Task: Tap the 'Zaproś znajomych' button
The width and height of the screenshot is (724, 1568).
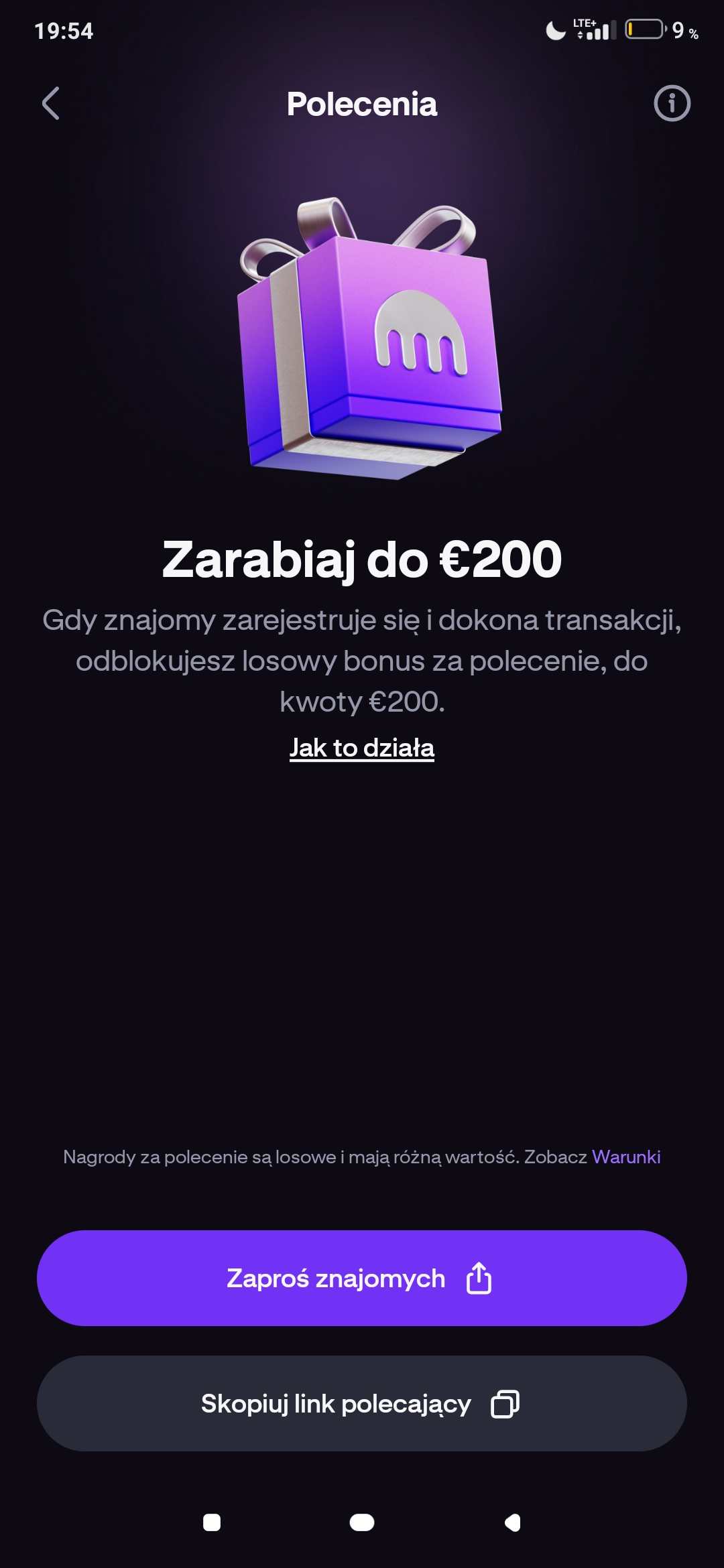Action: pos(362,1279)
